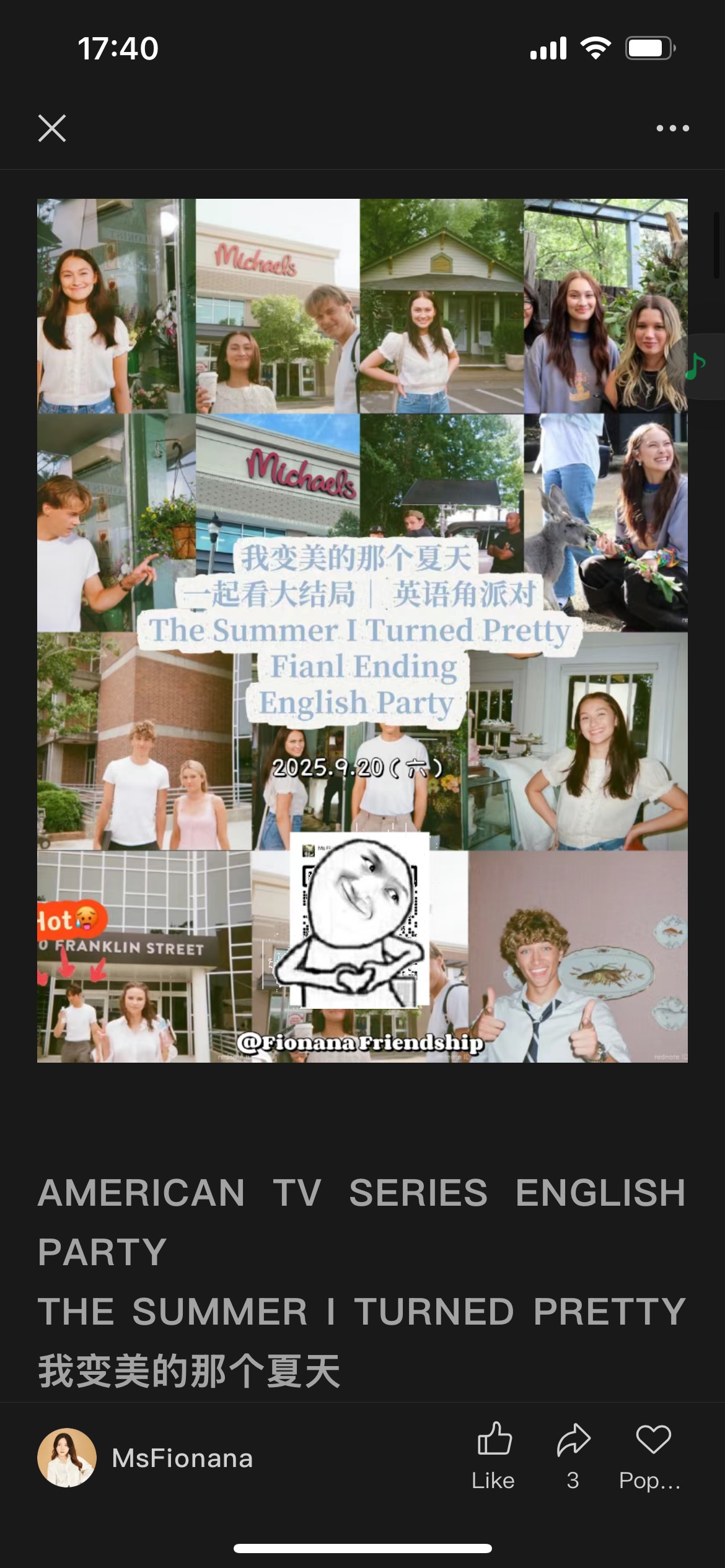The width and height of the screenshot is (725, 1568).
Task: Open the party poster image
Action: point(362,630)
